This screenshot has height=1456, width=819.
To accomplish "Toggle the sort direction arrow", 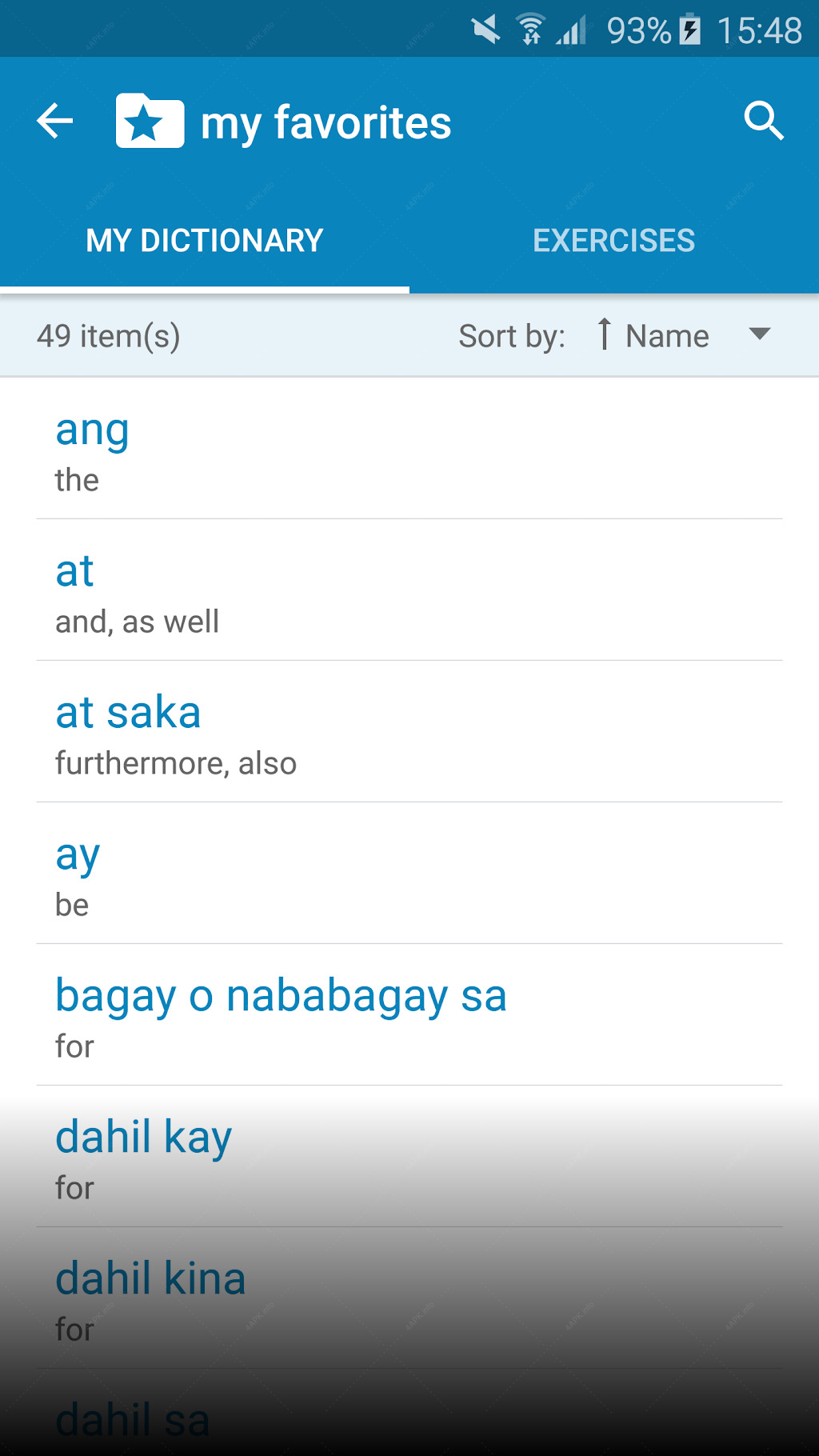I will tap(605, 334).
